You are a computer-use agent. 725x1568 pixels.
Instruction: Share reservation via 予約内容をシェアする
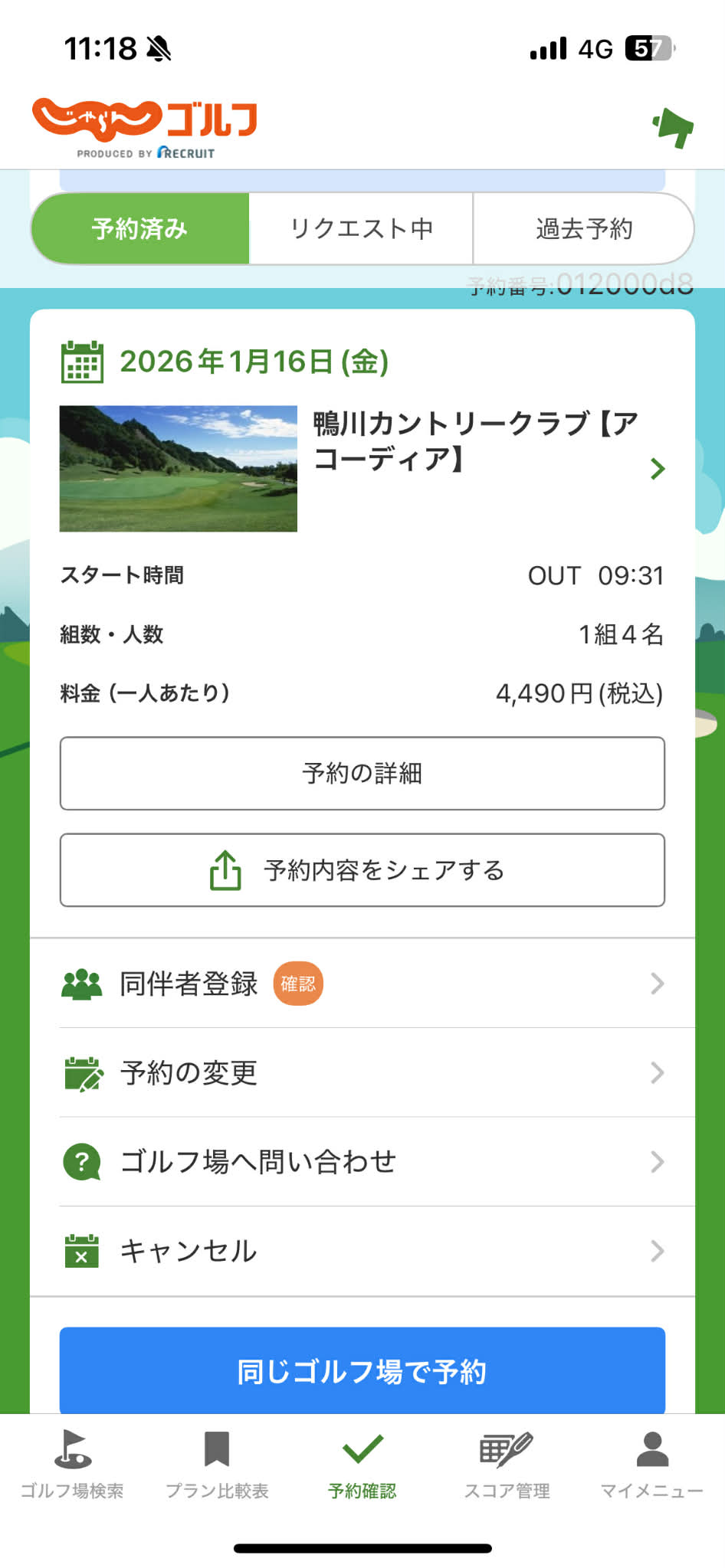[362, 870]
